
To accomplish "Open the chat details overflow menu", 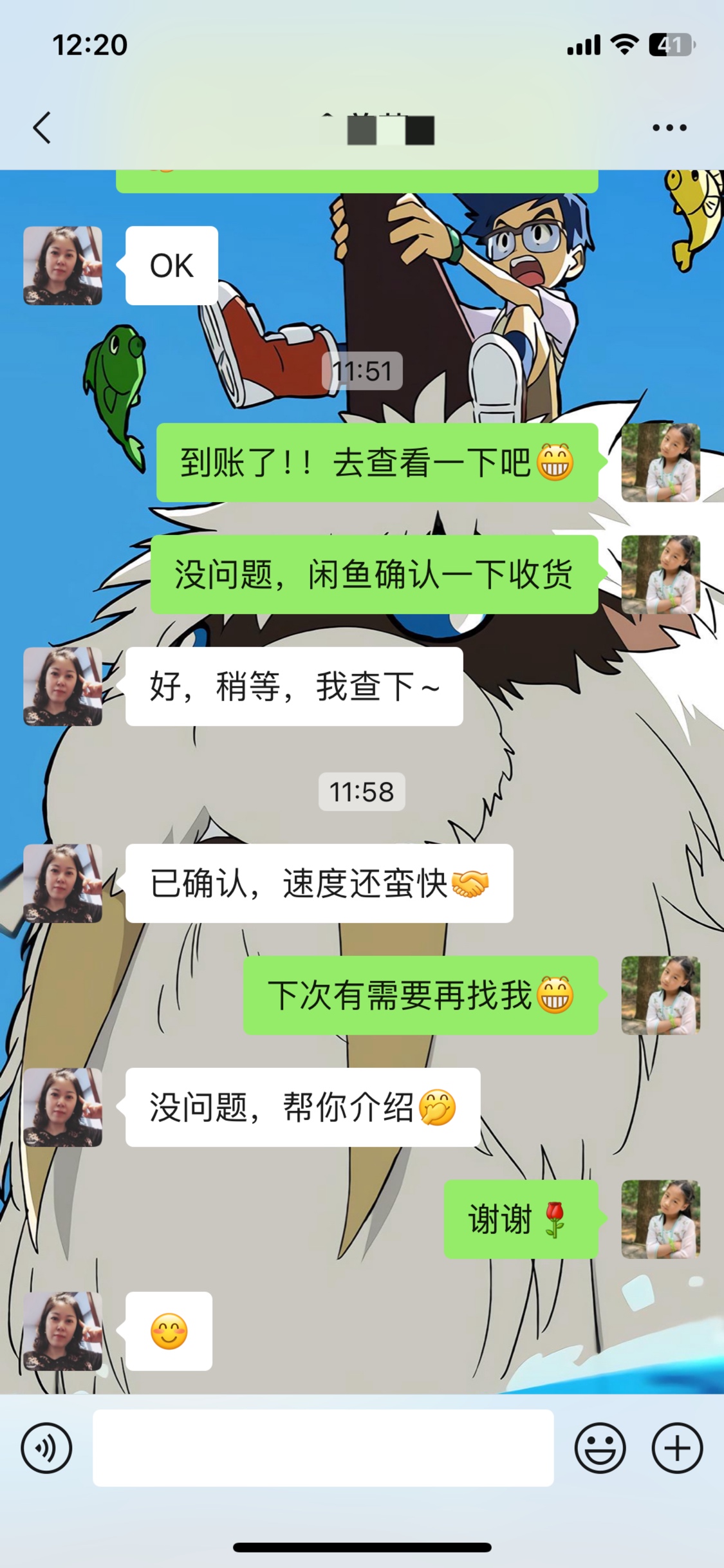I will pos(669,127).
